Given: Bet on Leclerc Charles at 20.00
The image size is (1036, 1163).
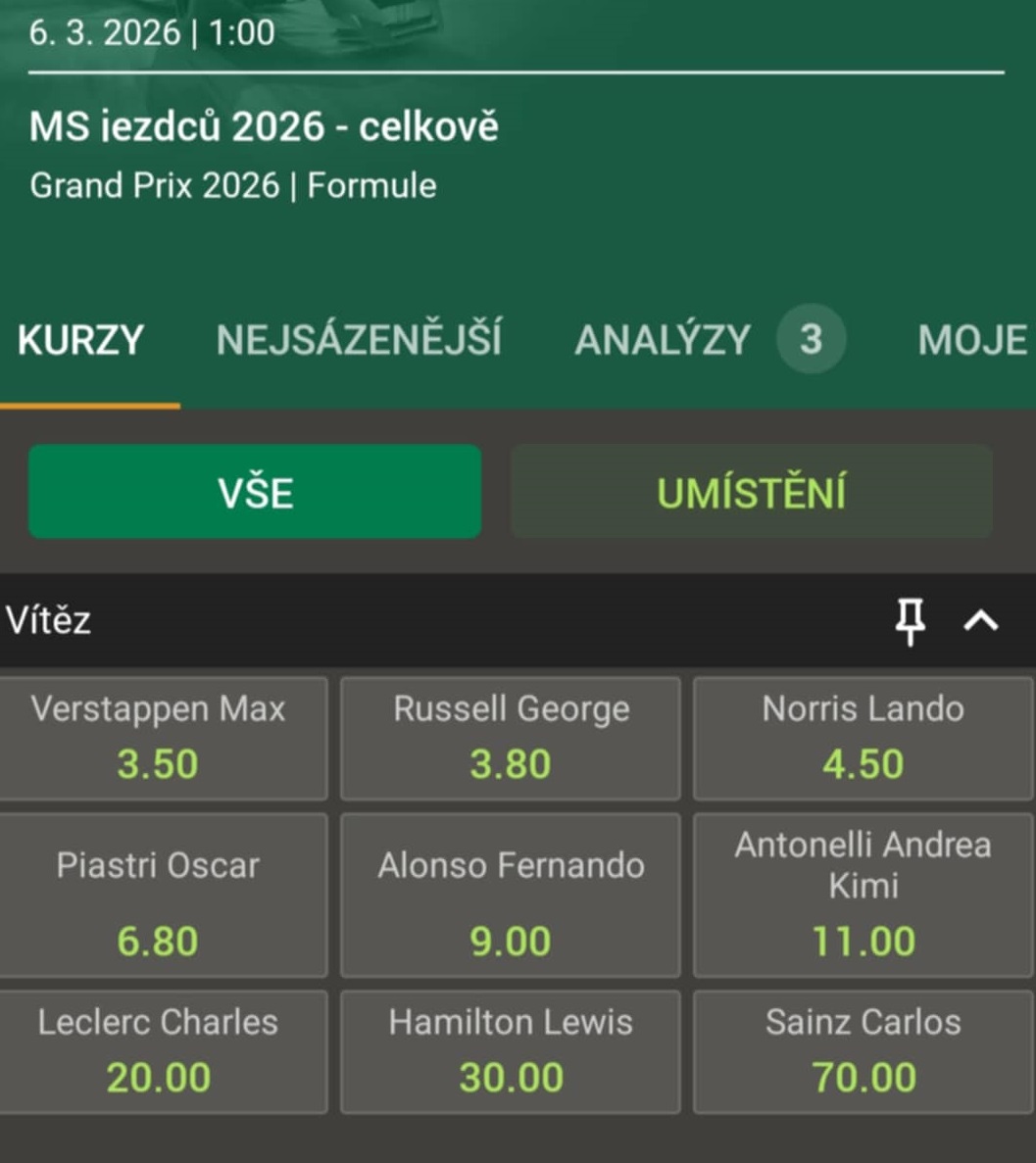Looking at the screenshot, I should click(x=159, y=1051).
